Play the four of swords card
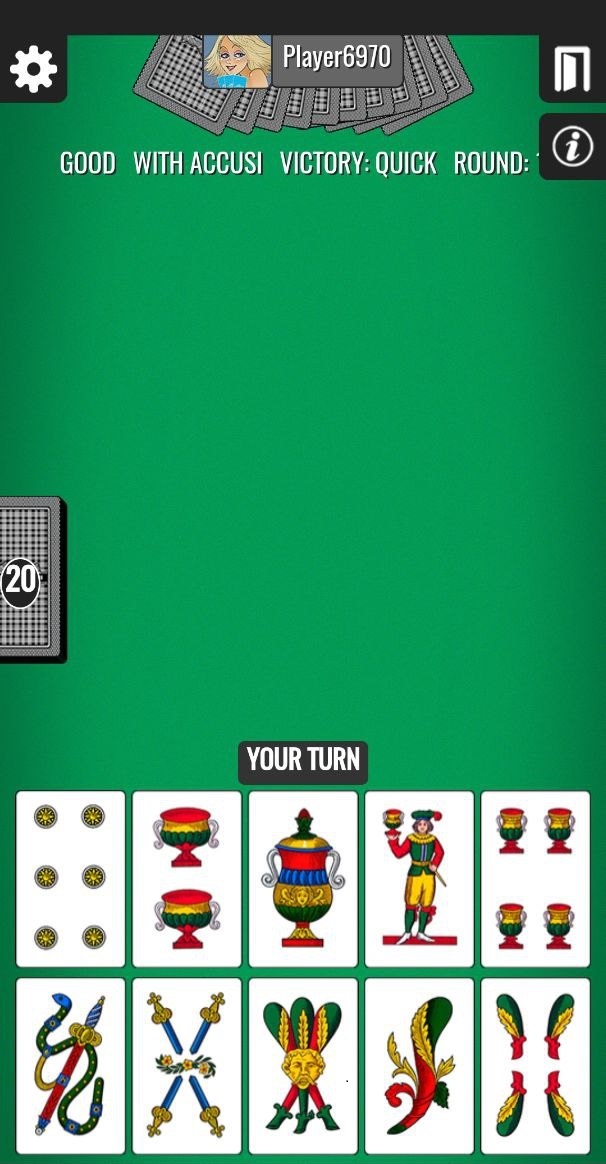 [x=187, y=1066]
